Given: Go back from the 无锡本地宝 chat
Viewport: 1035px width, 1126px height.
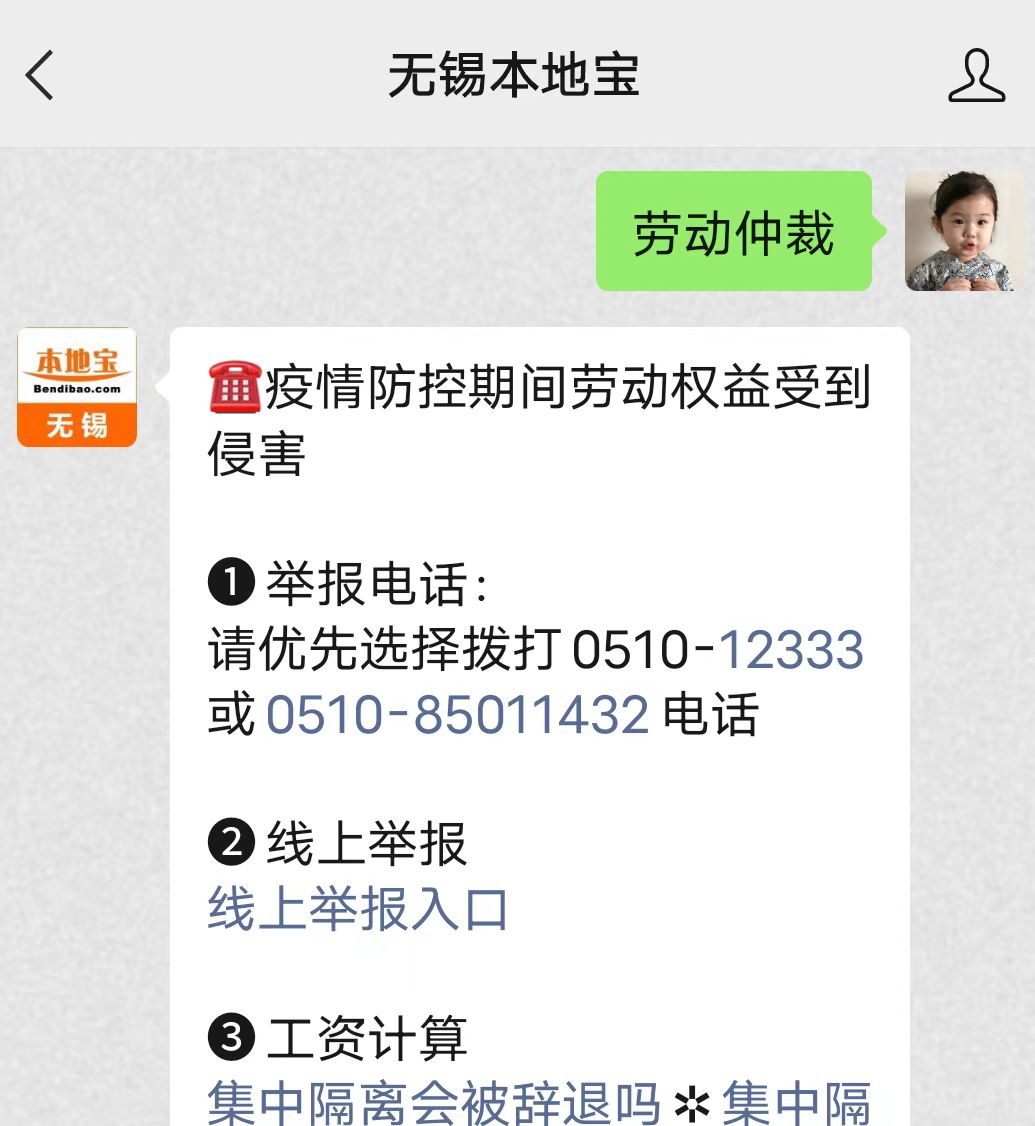Looking at the screenshot, I should tap(40, 76).
